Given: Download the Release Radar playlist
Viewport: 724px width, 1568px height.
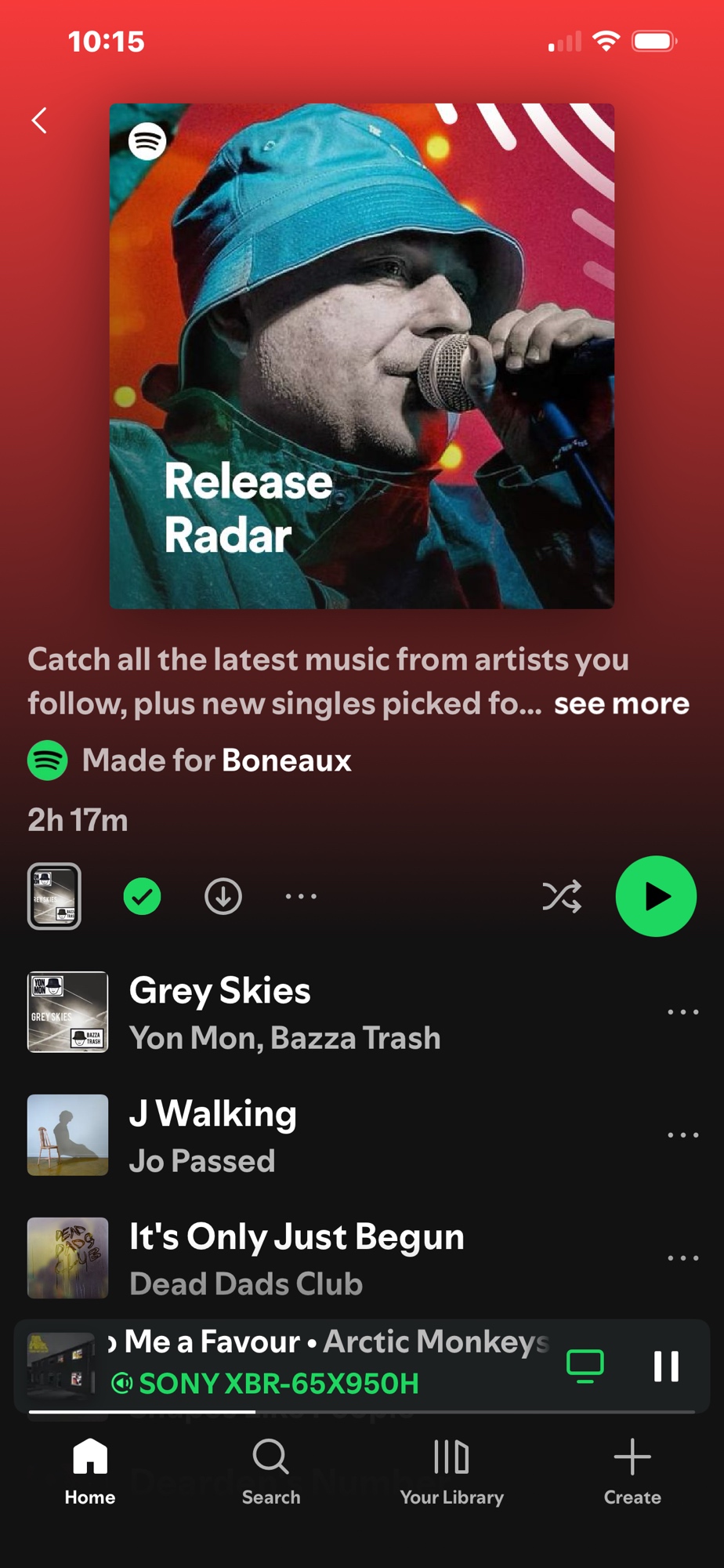Looking at the screenshot, I should (x=223, y=896).
